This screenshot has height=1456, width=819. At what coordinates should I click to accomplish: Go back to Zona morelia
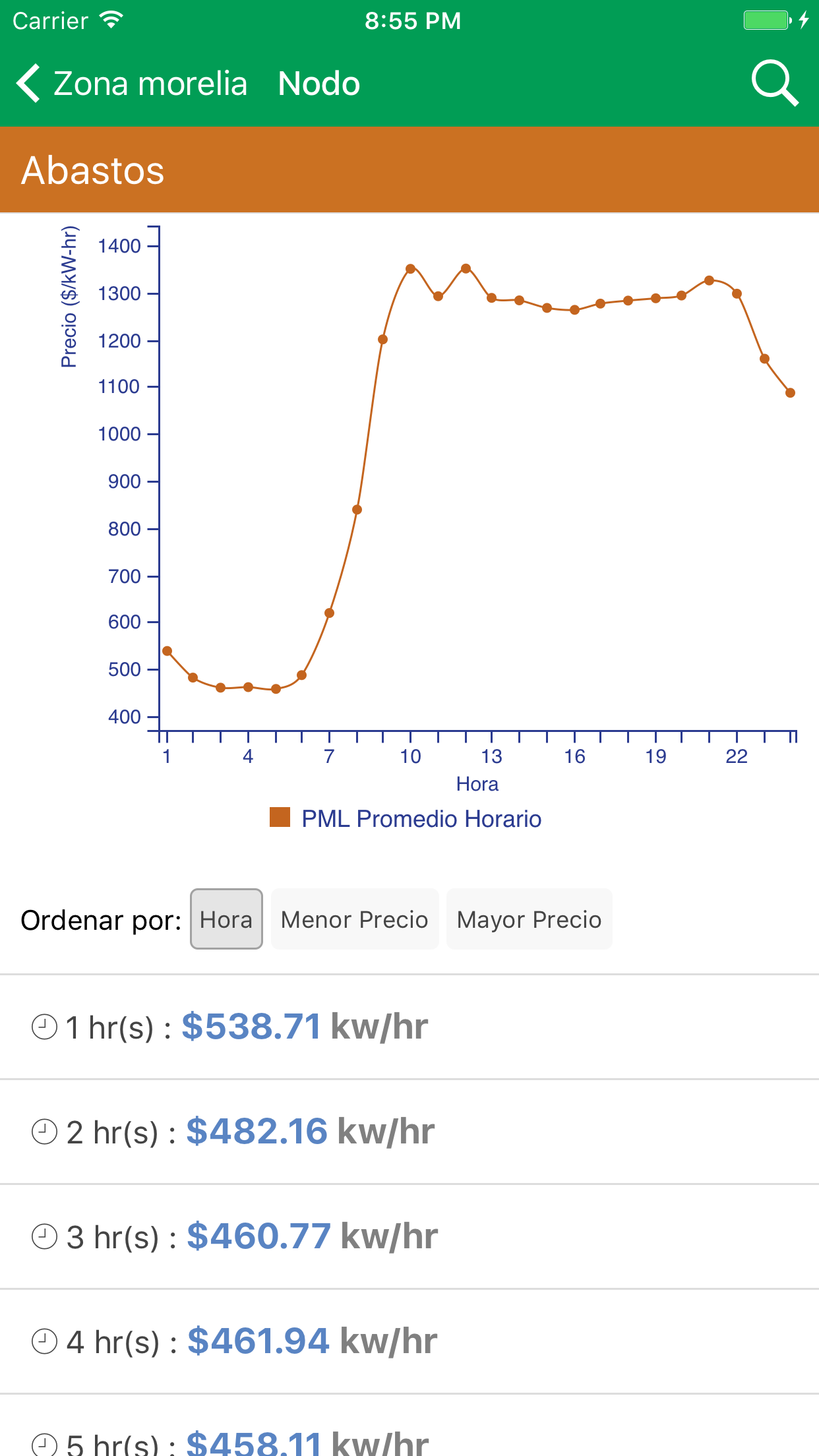click(x=132, y=84)
